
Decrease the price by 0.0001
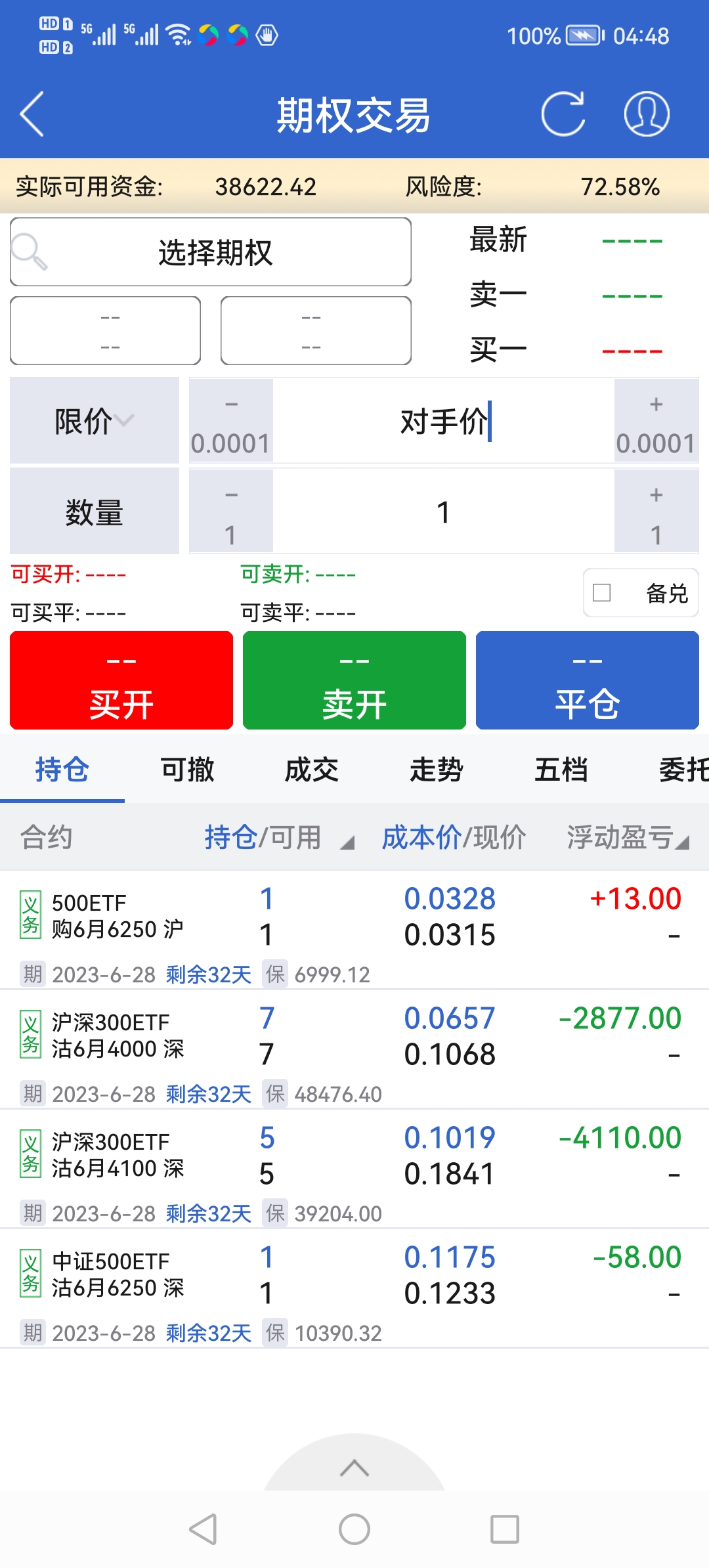pyautogui.click(x=231, y=421)
